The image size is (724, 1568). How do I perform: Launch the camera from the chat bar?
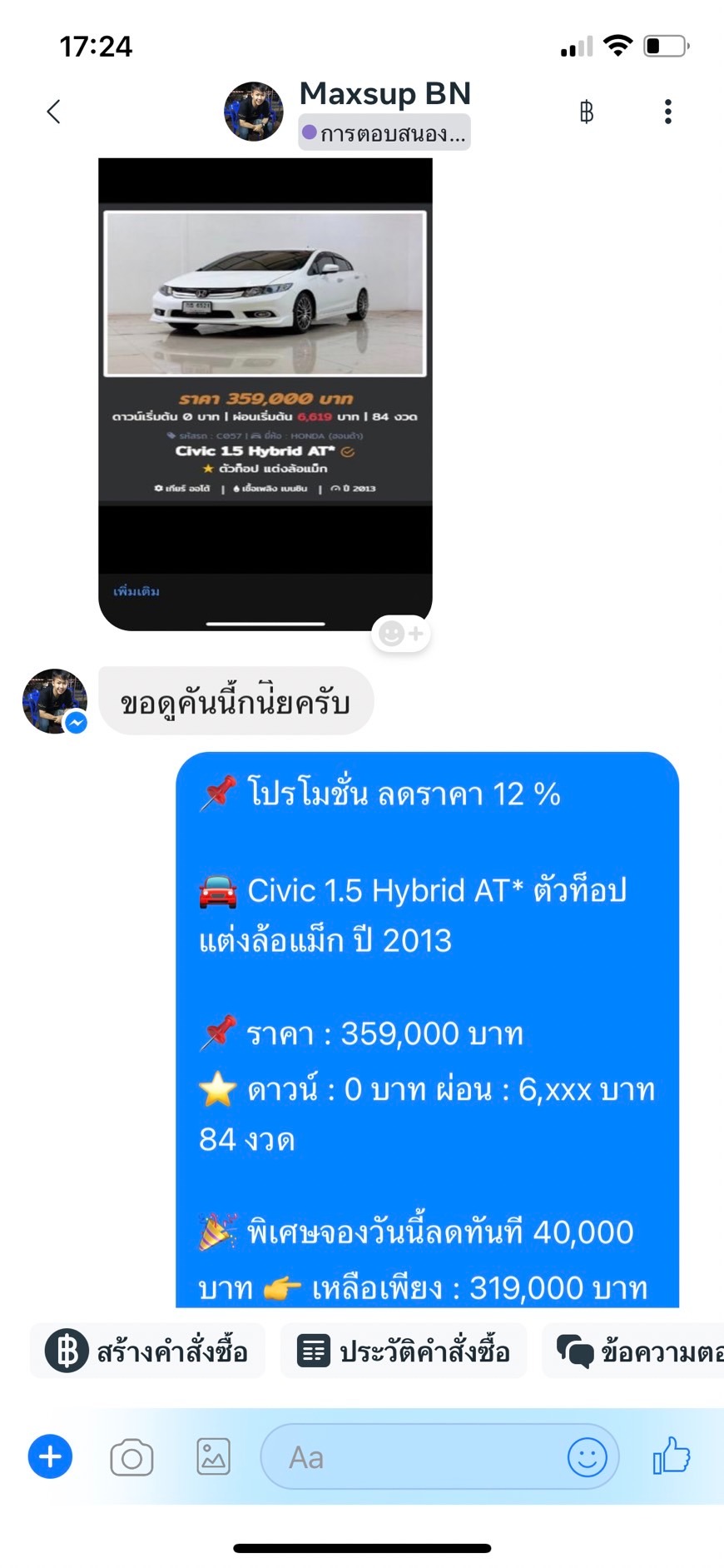(x=131, y=1458)
